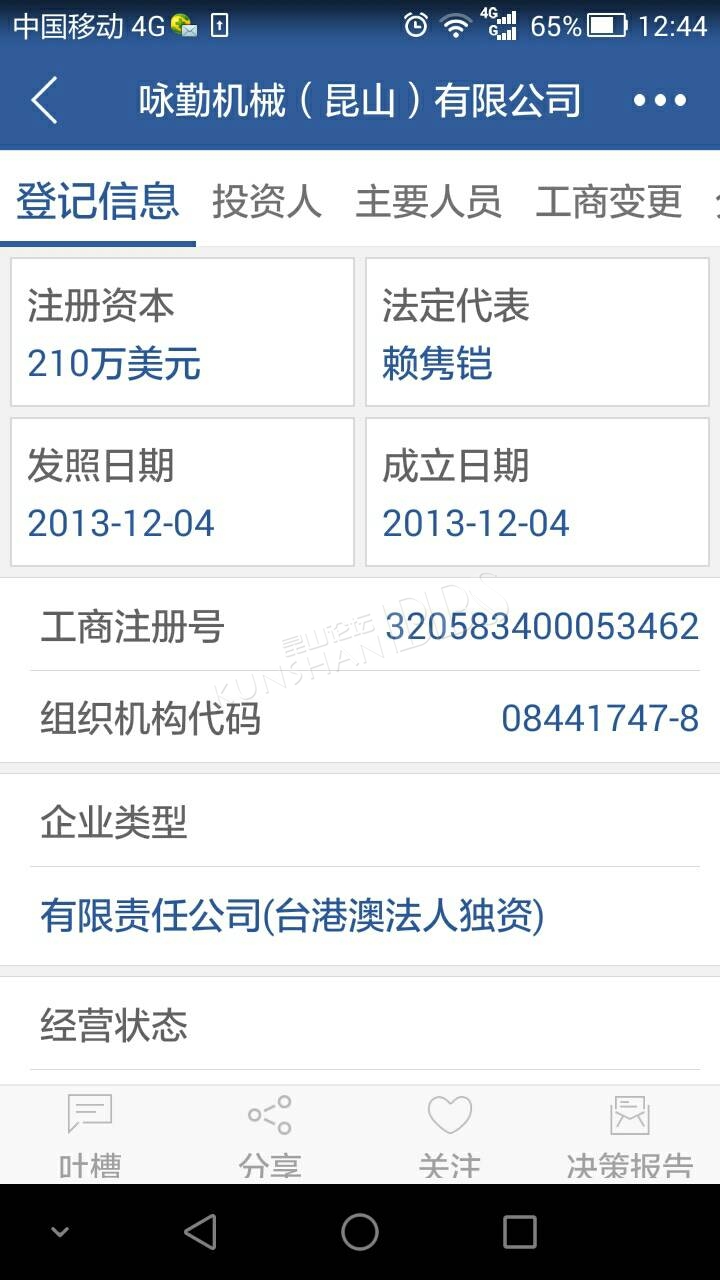Go back using the header arrow
This screenshot has width=720, height=1280.
click(44, 101)
